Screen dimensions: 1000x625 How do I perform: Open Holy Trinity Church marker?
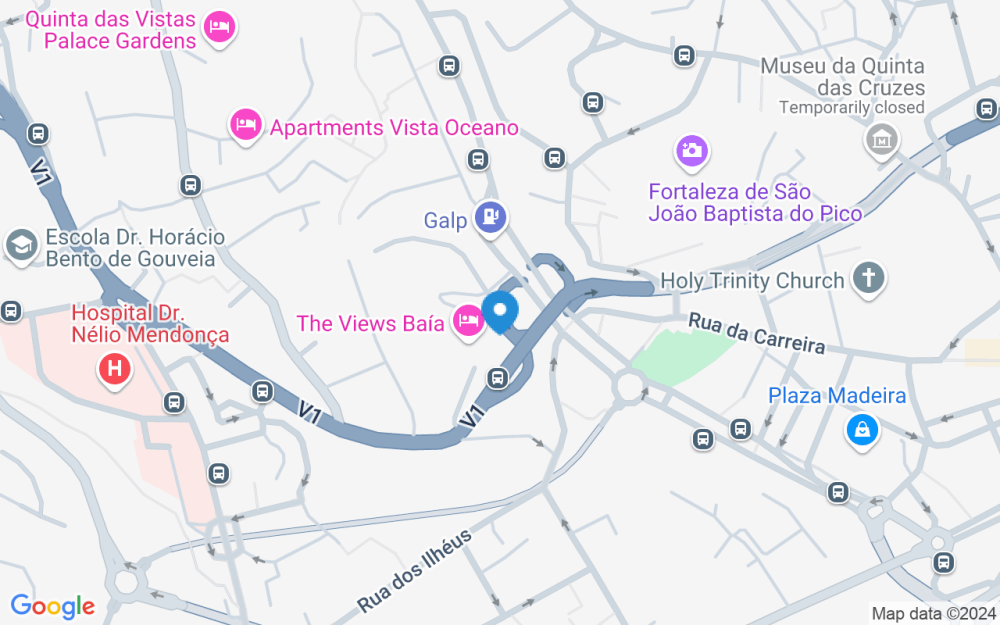point(869,279)
